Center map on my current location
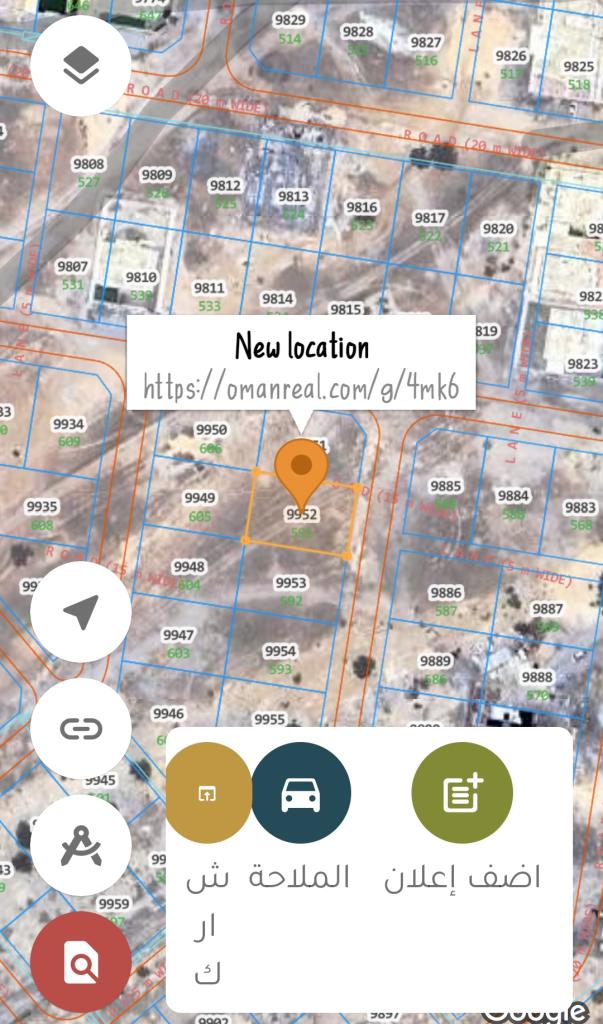The height and width of the screenshot is (1024, 603). (81, 612)
